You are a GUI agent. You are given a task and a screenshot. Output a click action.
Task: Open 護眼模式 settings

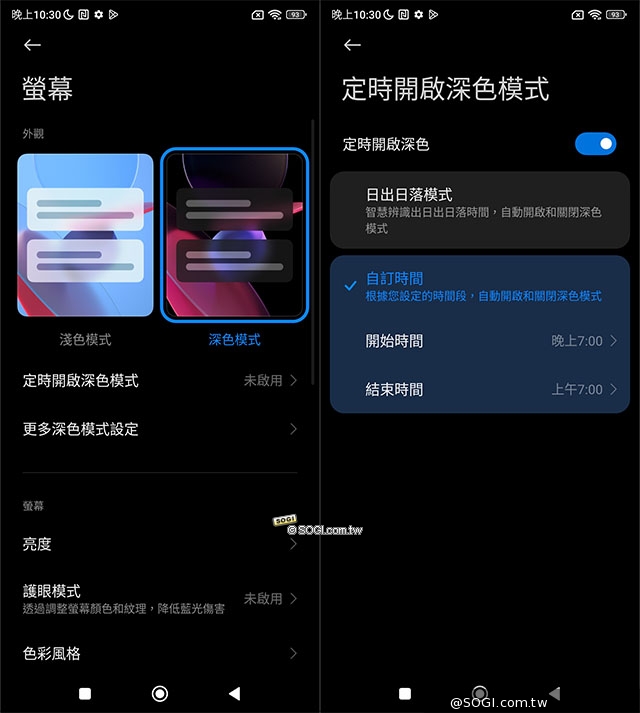coord(160,598)
